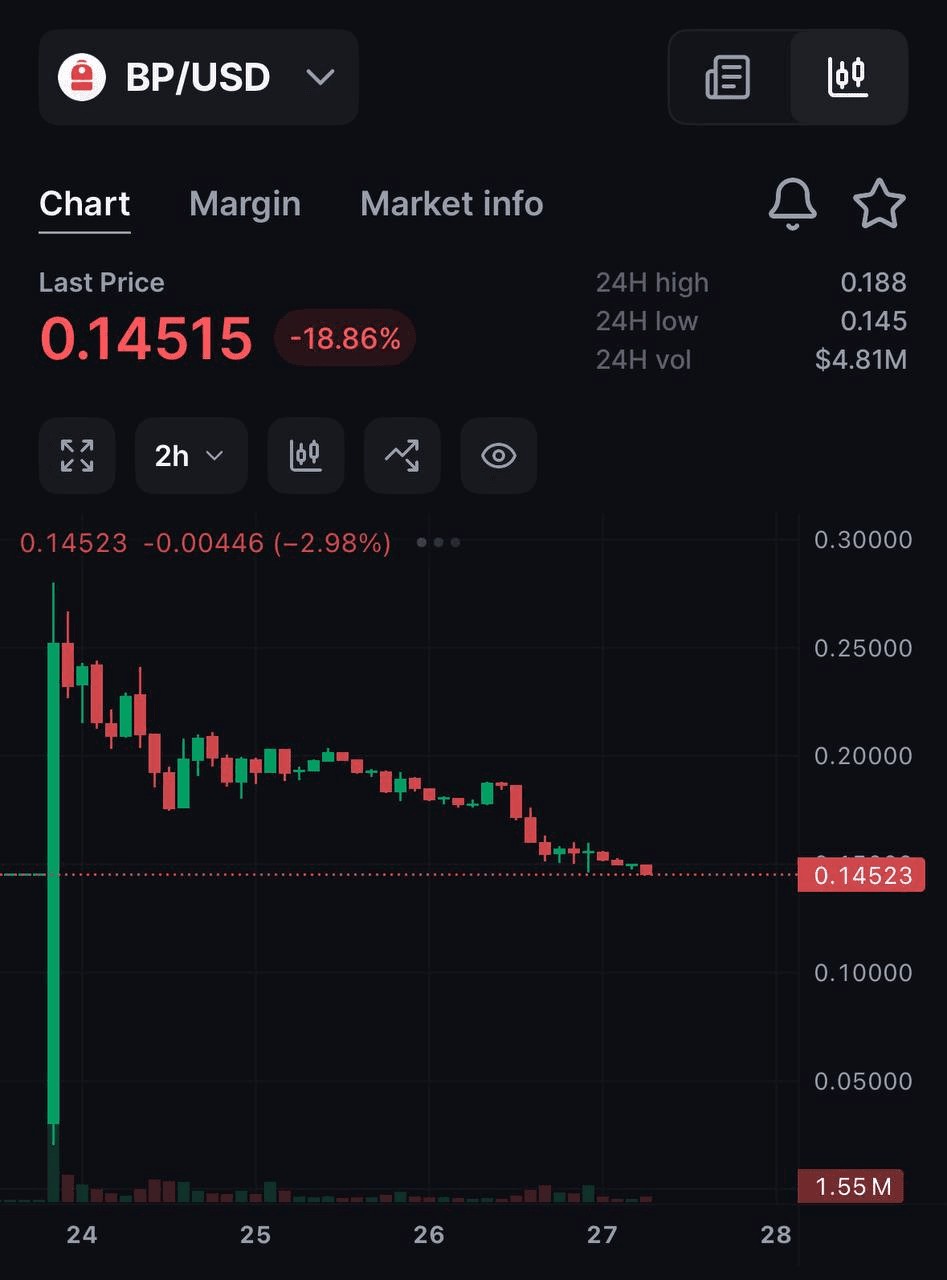Click the 1.55M volume label

point(850,1186)
